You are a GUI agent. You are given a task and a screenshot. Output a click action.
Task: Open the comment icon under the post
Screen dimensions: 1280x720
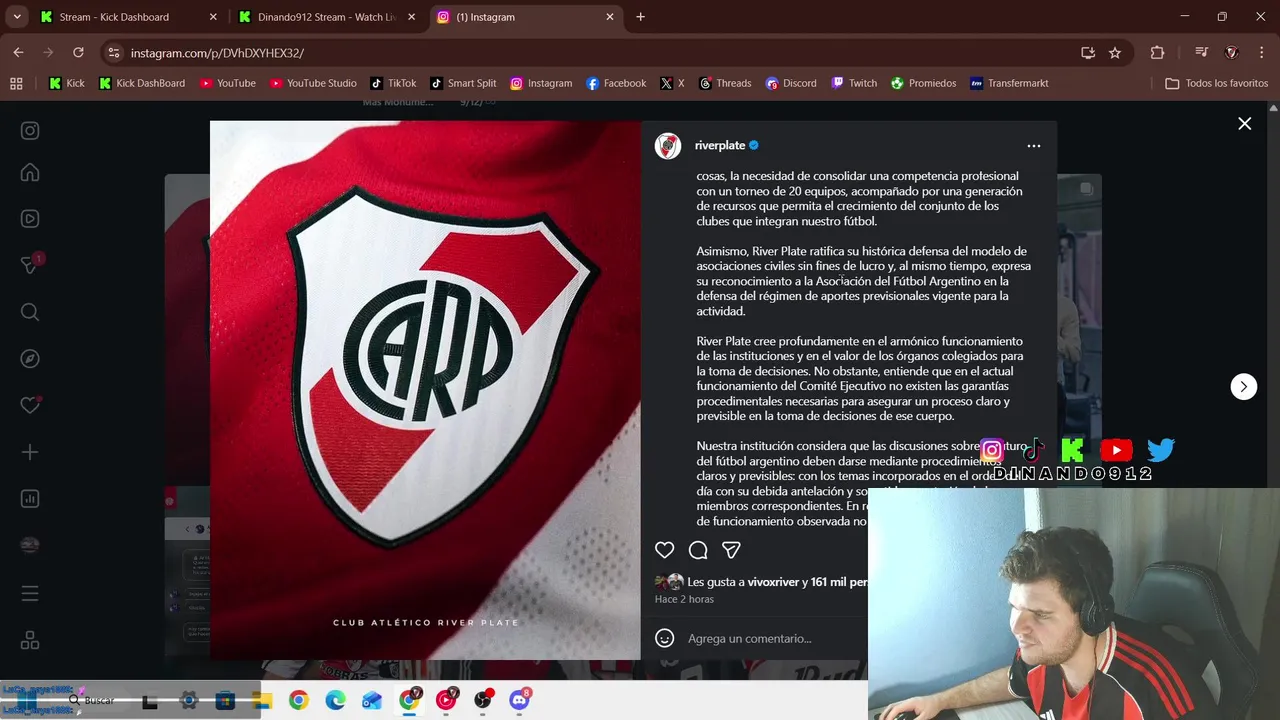[x=698, y=550]
